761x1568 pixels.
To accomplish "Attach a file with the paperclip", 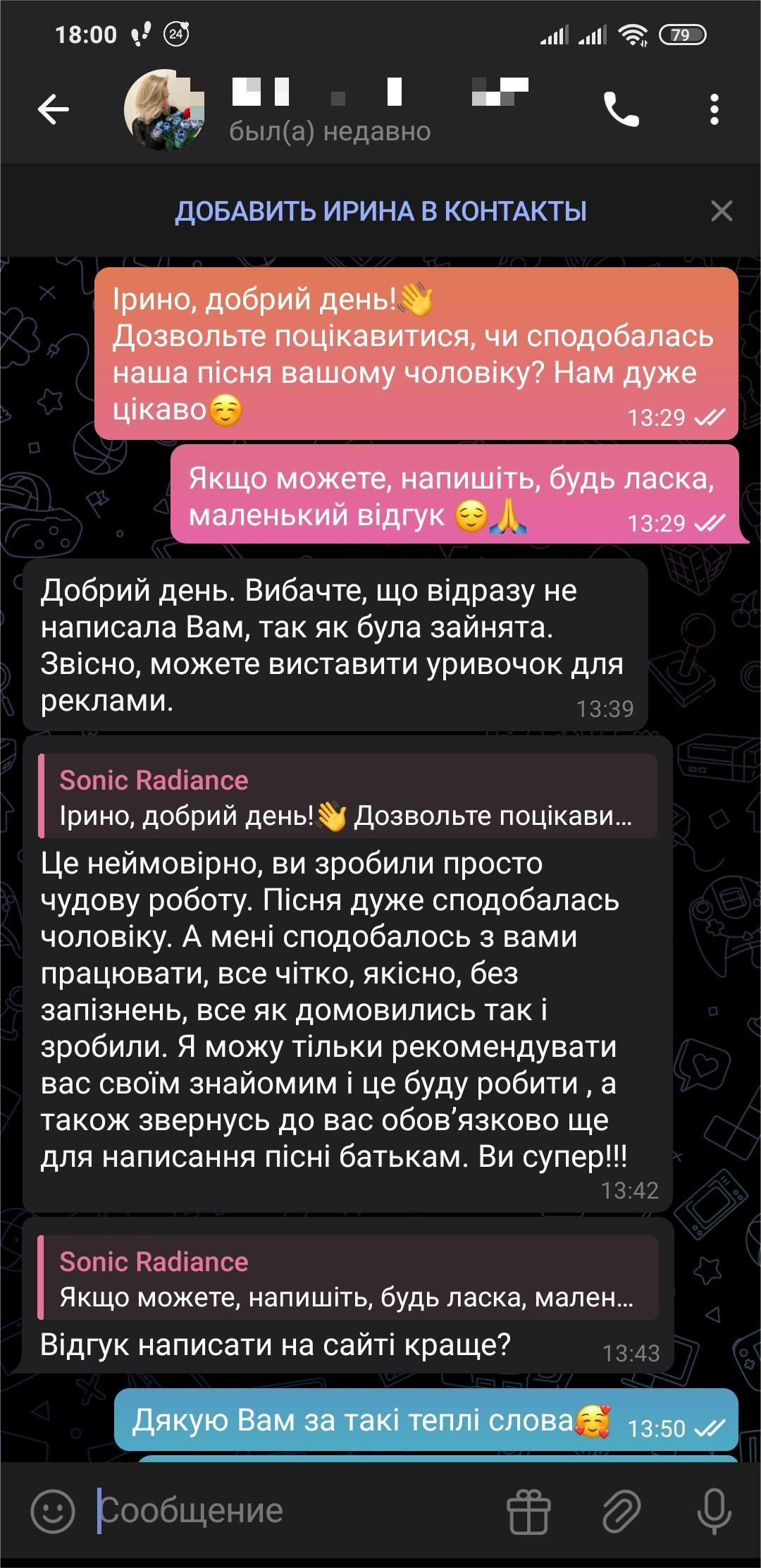I will point(621,1512).
